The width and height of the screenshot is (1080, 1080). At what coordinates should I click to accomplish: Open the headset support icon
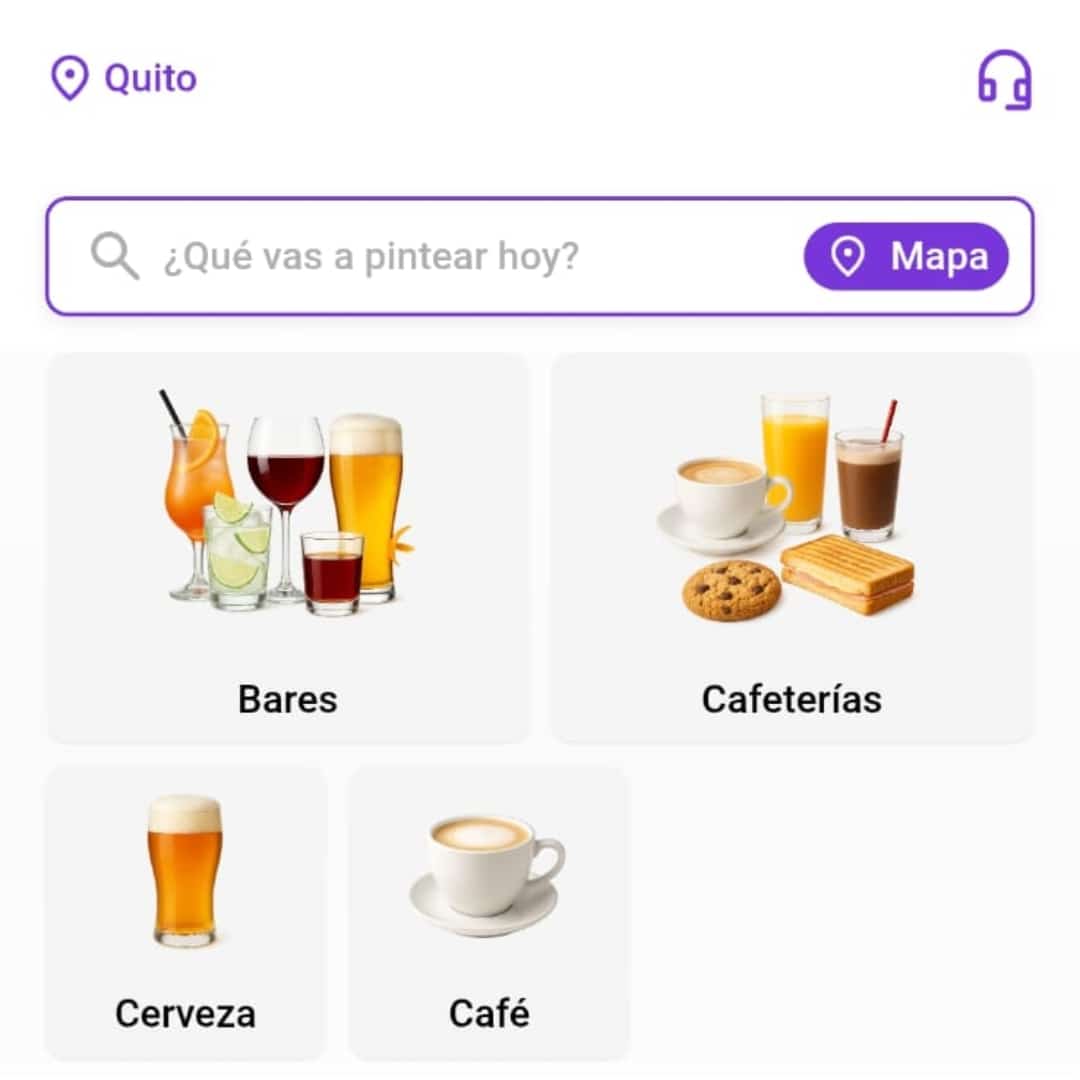point(1004,79)
